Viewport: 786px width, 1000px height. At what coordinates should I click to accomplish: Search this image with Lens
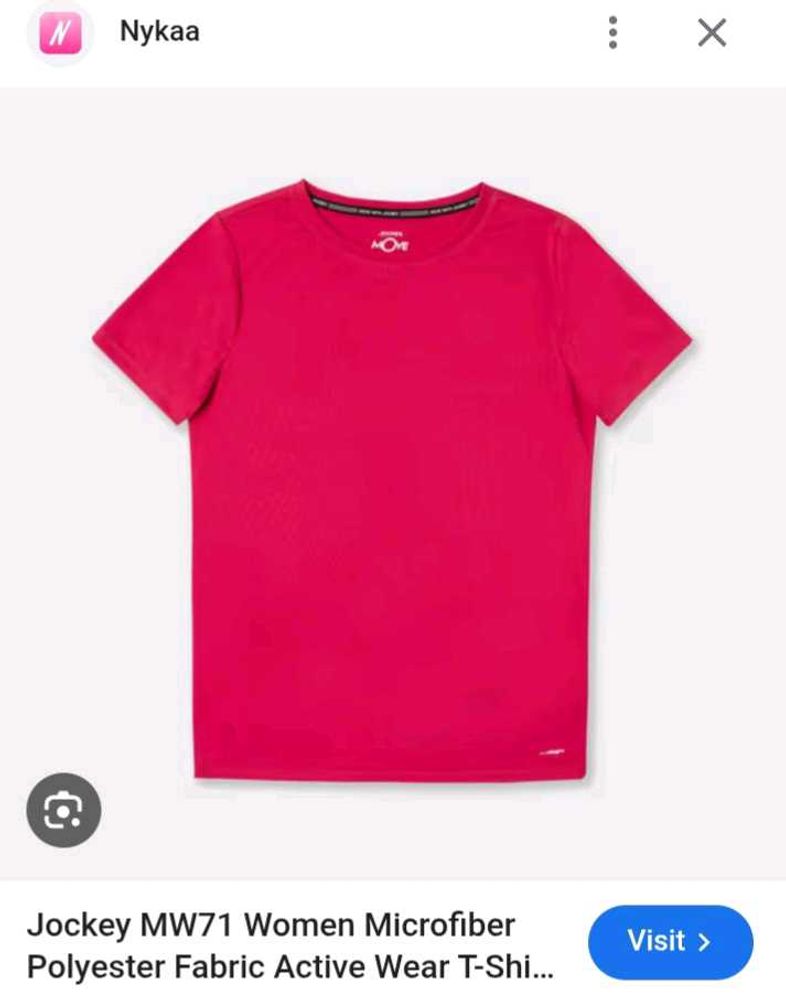63,810
